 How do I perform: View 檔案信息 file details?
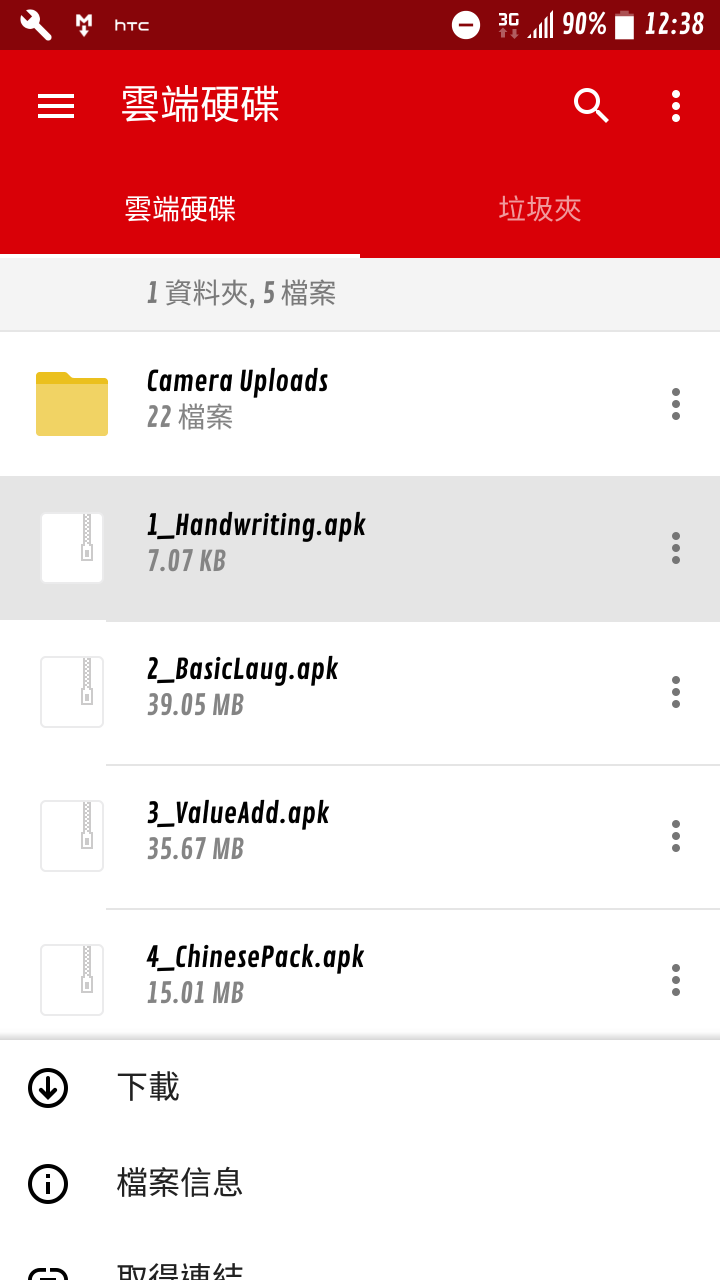click(x=180, y=1183)
